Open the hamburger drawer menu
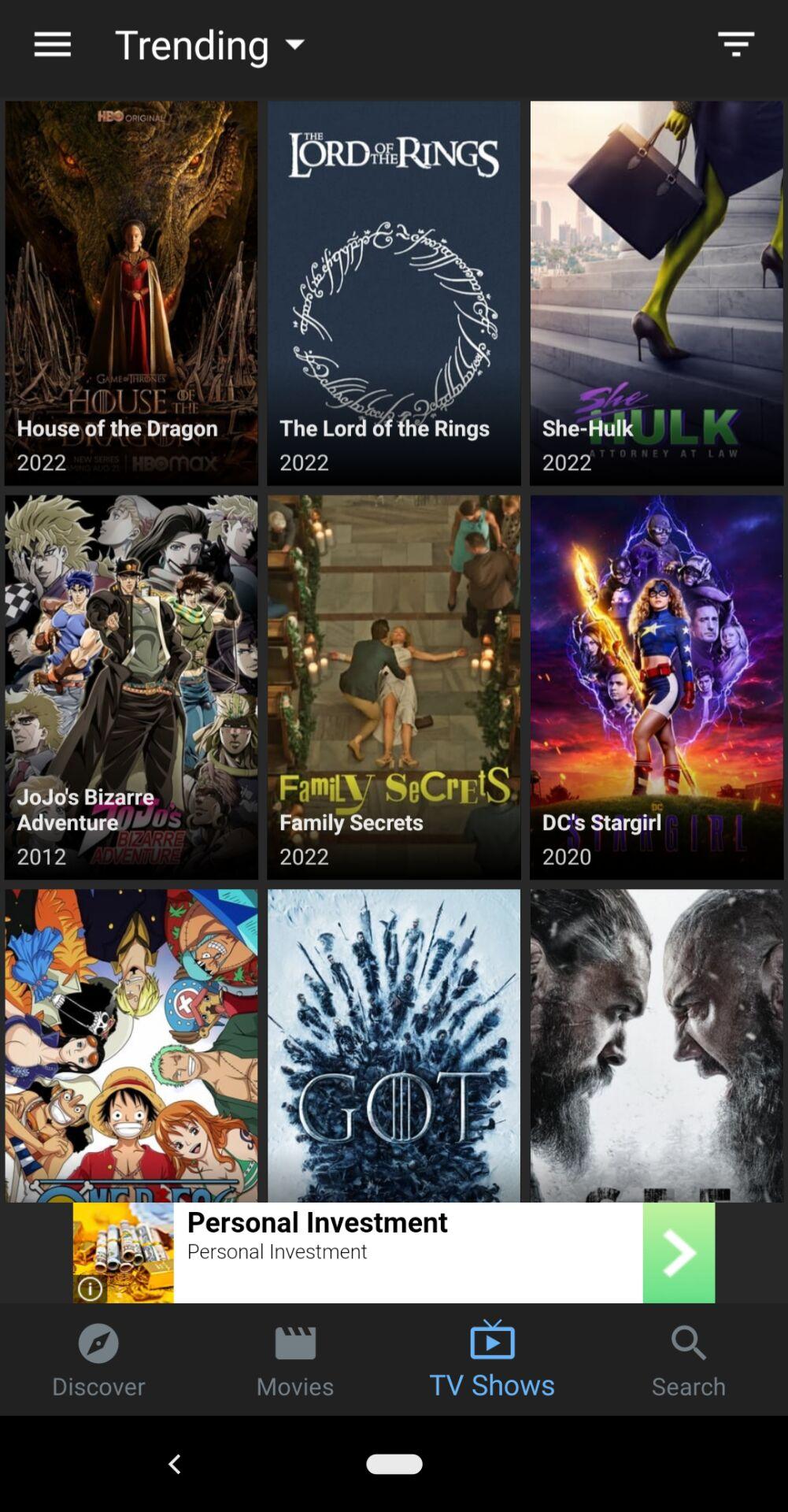 coord(52,45)
